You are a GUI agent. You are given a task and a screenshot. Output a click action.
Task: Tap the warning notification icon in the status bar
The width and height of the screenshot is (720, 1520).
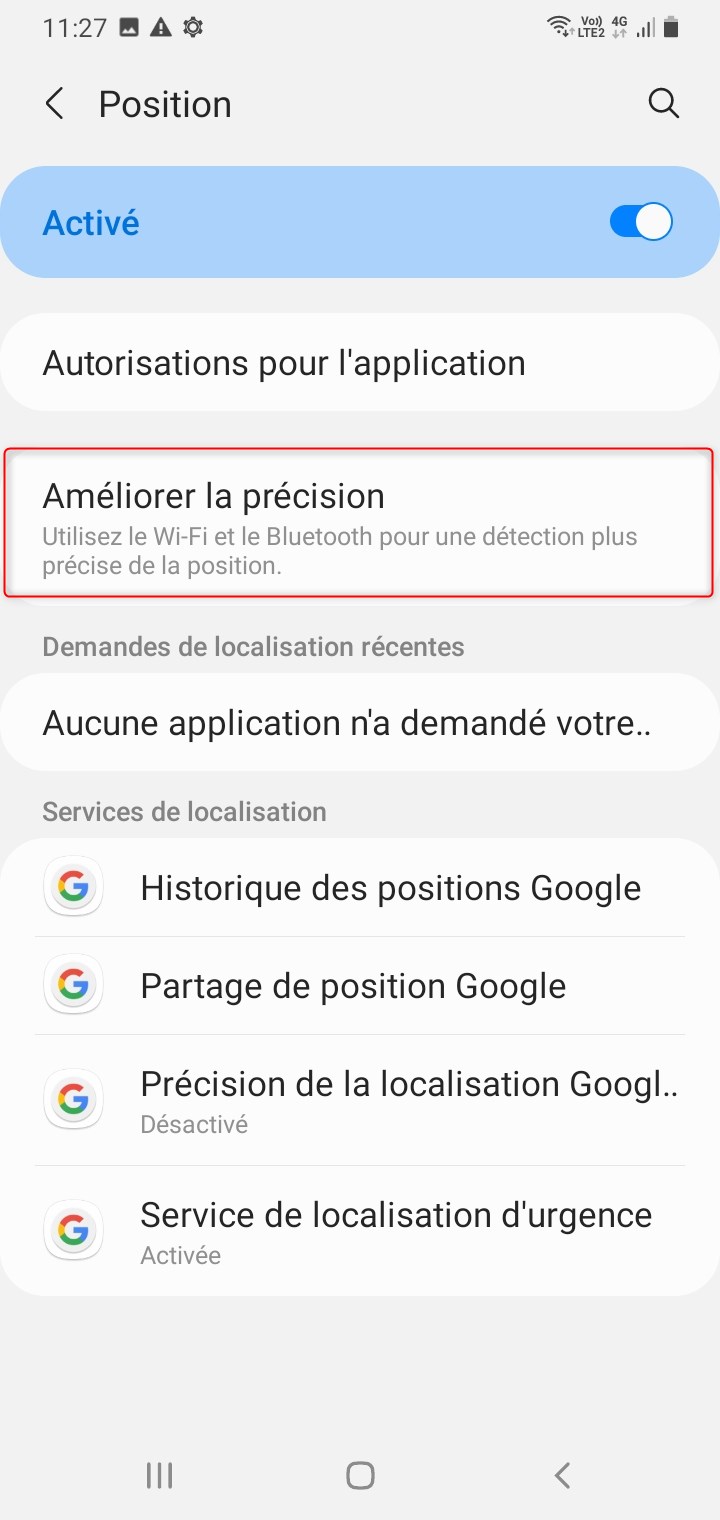click(160, 27)
